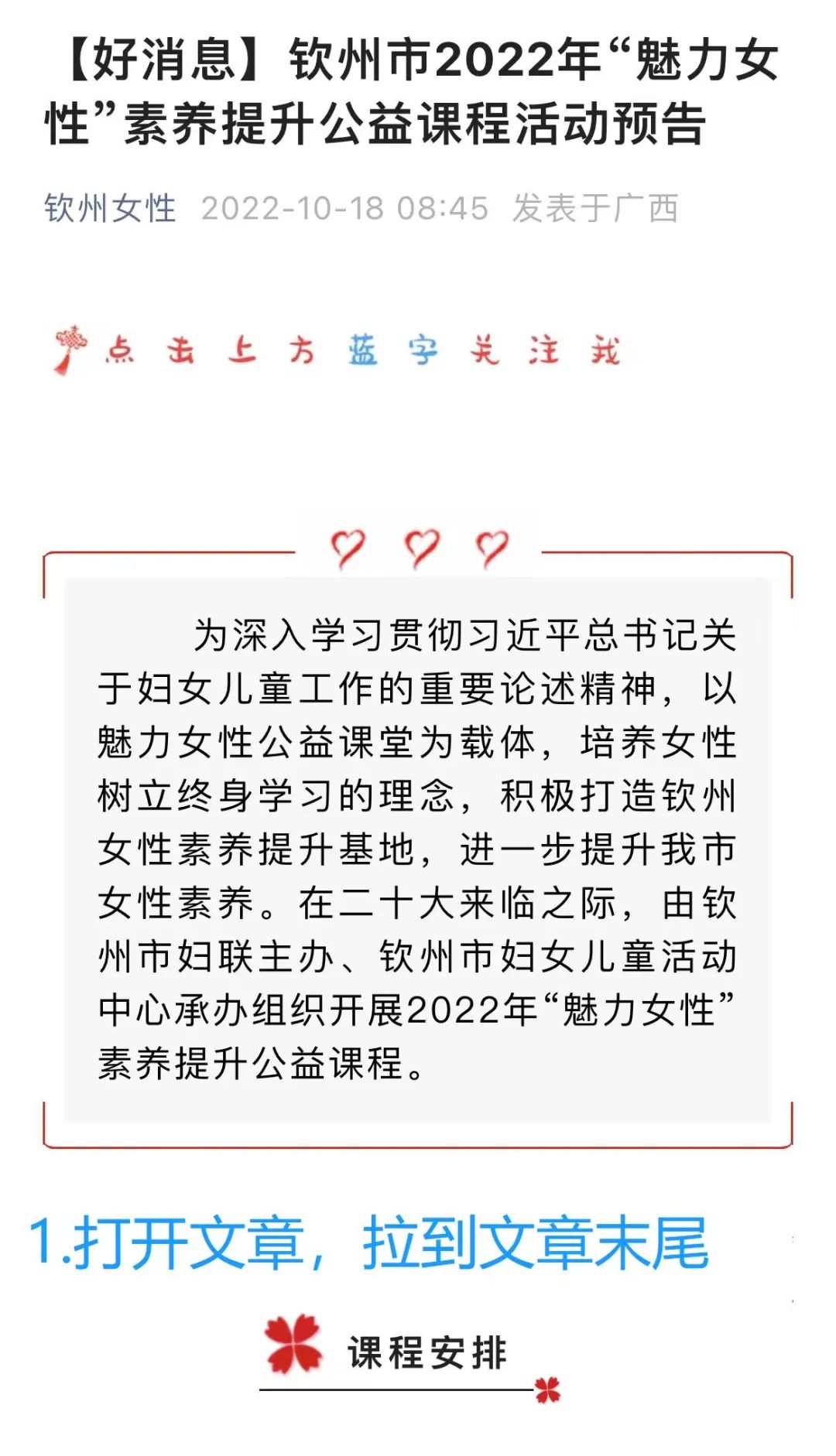Open the 钦州女性 account link
This screenshot has height=1456, width=836.
110,208
